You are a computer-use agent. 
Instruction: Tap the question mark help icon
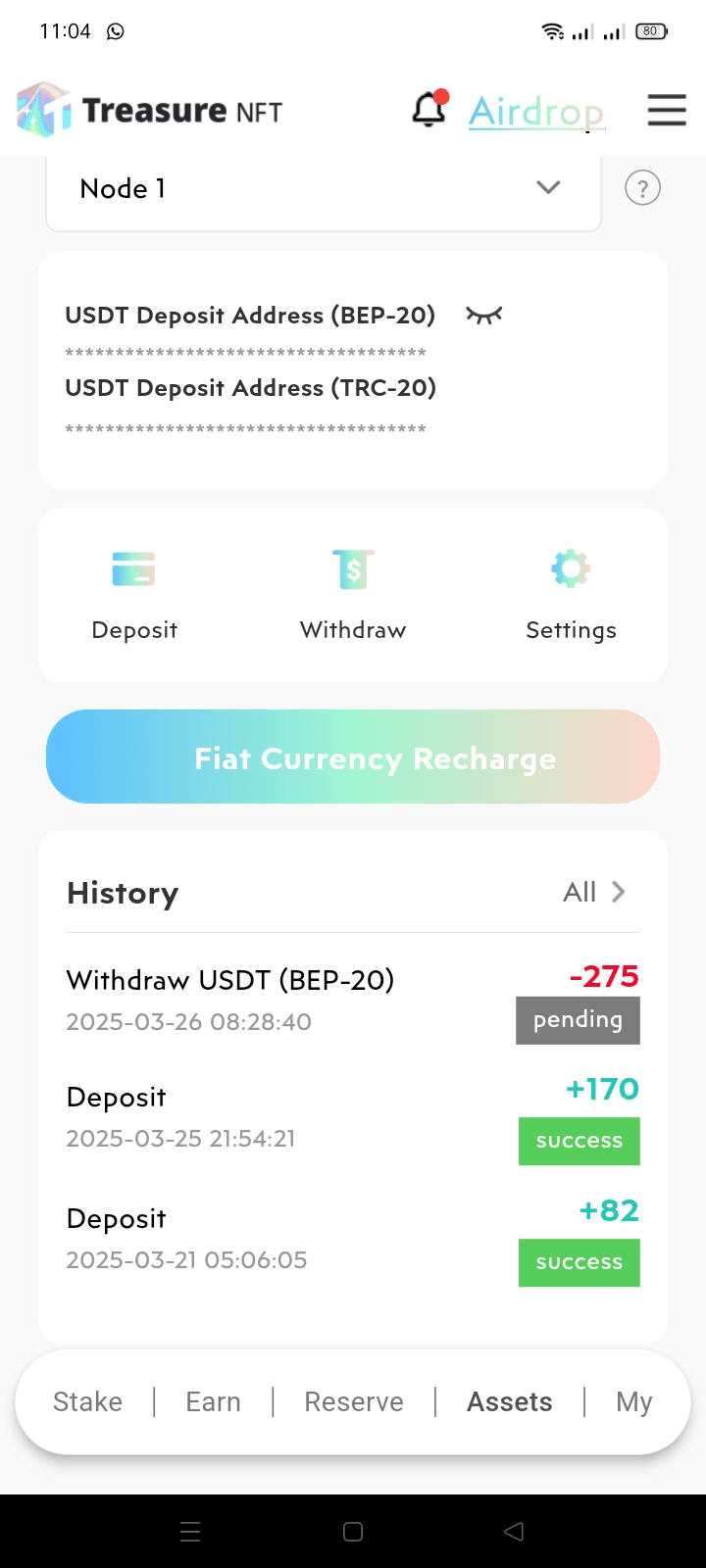click(x=642, y=188)
